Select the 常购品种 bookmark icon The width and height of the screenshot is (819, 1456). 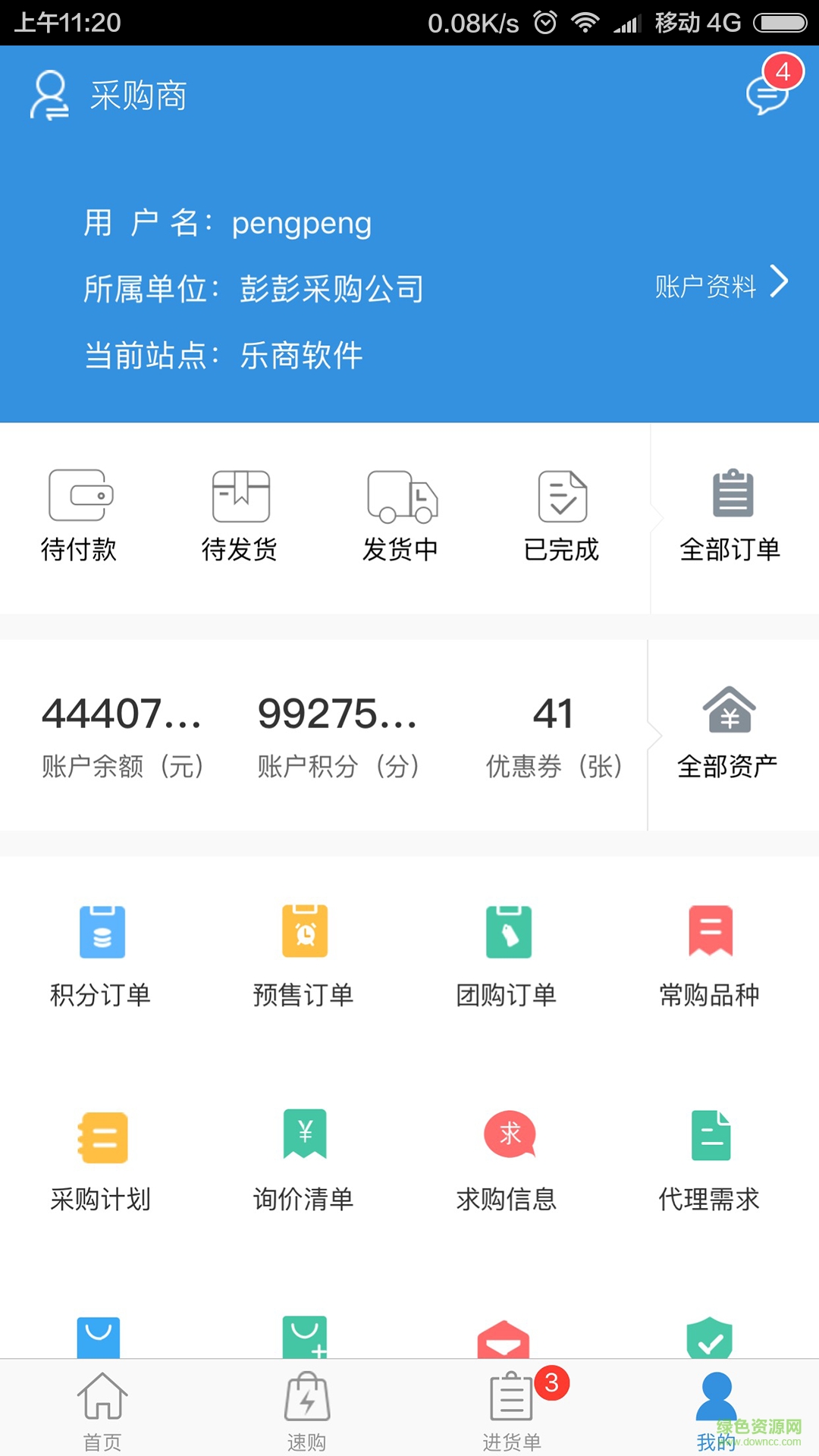pyautogui.click(x=710, y=931)
